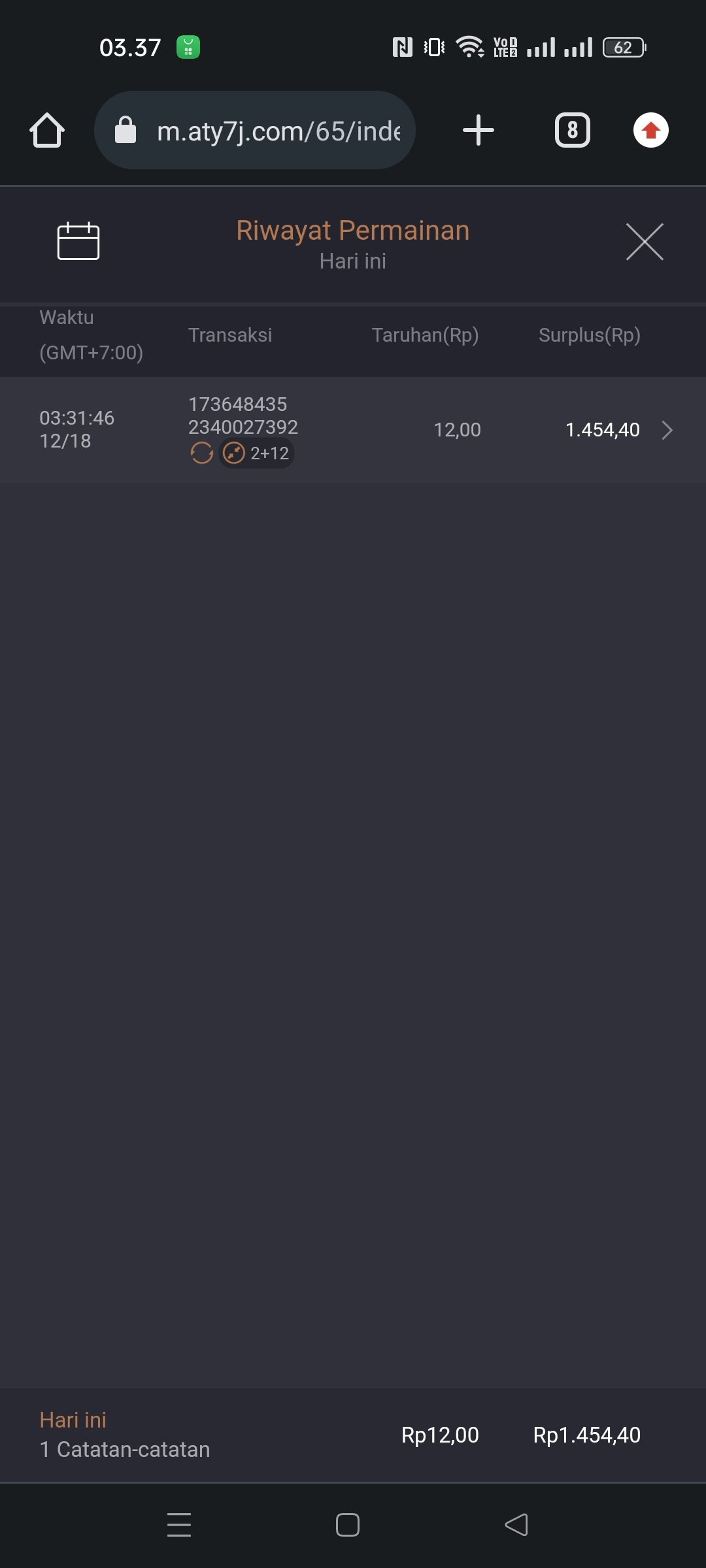Show the open tabs switcher
Screen dimensions: 706x1568
click(x=573, y=131)
